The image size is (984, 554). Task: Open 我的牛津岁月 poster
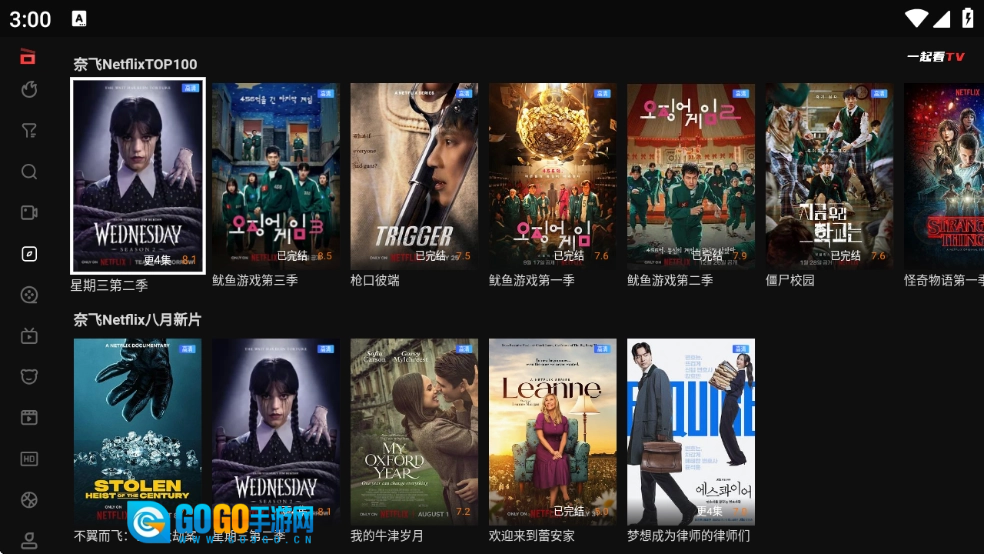click(x=414, y=431)
